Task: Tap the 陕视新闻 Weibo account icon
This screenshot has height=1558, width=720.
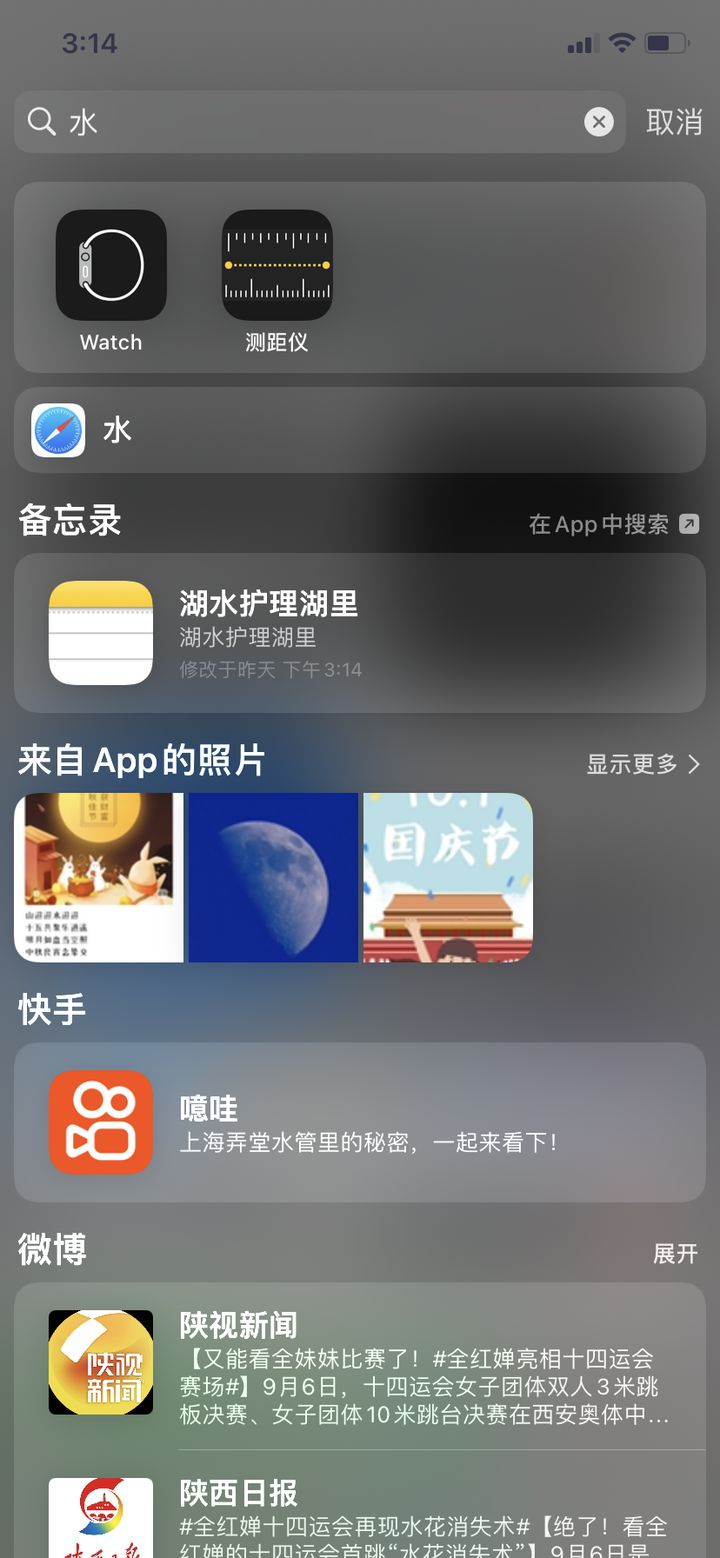Action: click(100, 1362)
